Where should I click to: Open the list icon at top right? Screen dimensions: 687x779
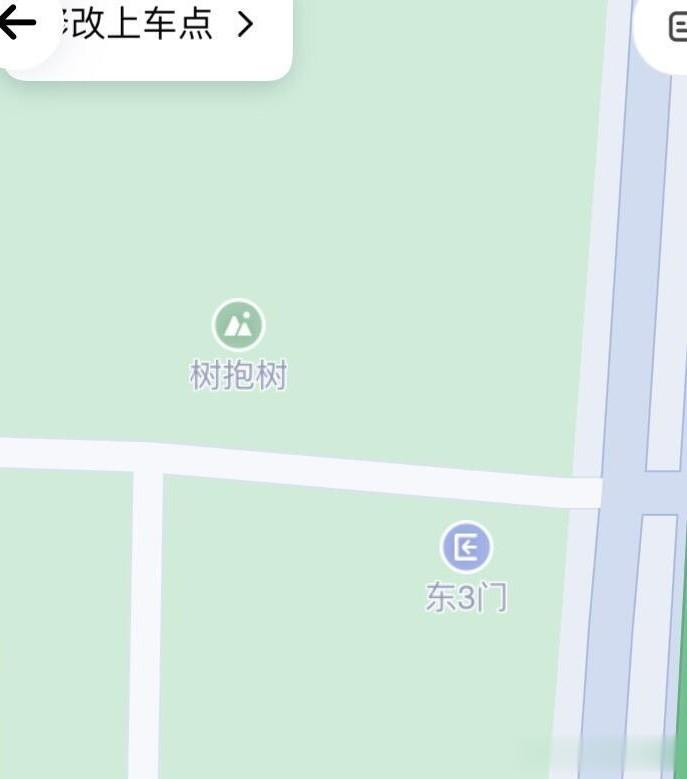[676, 27]
